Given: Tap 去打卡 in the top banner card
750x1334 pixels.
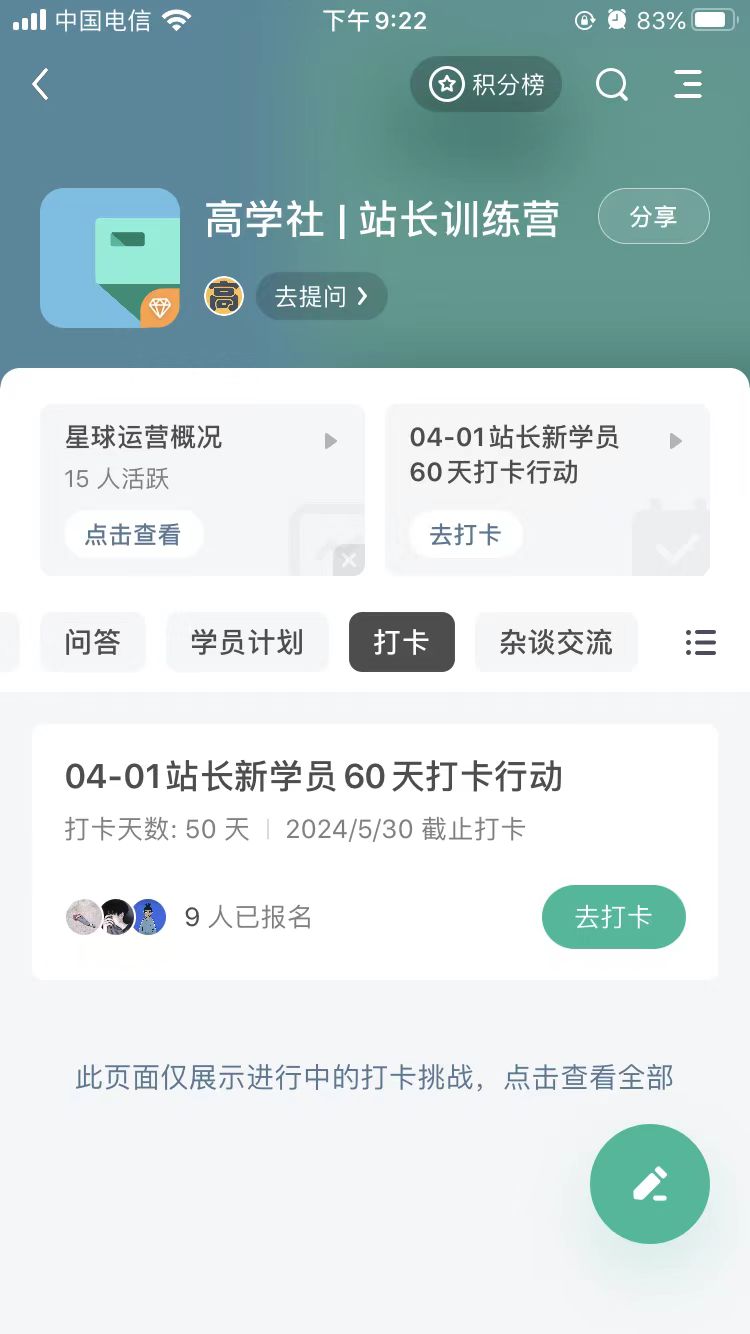Looking at the screenshot, I should point(465,534).
